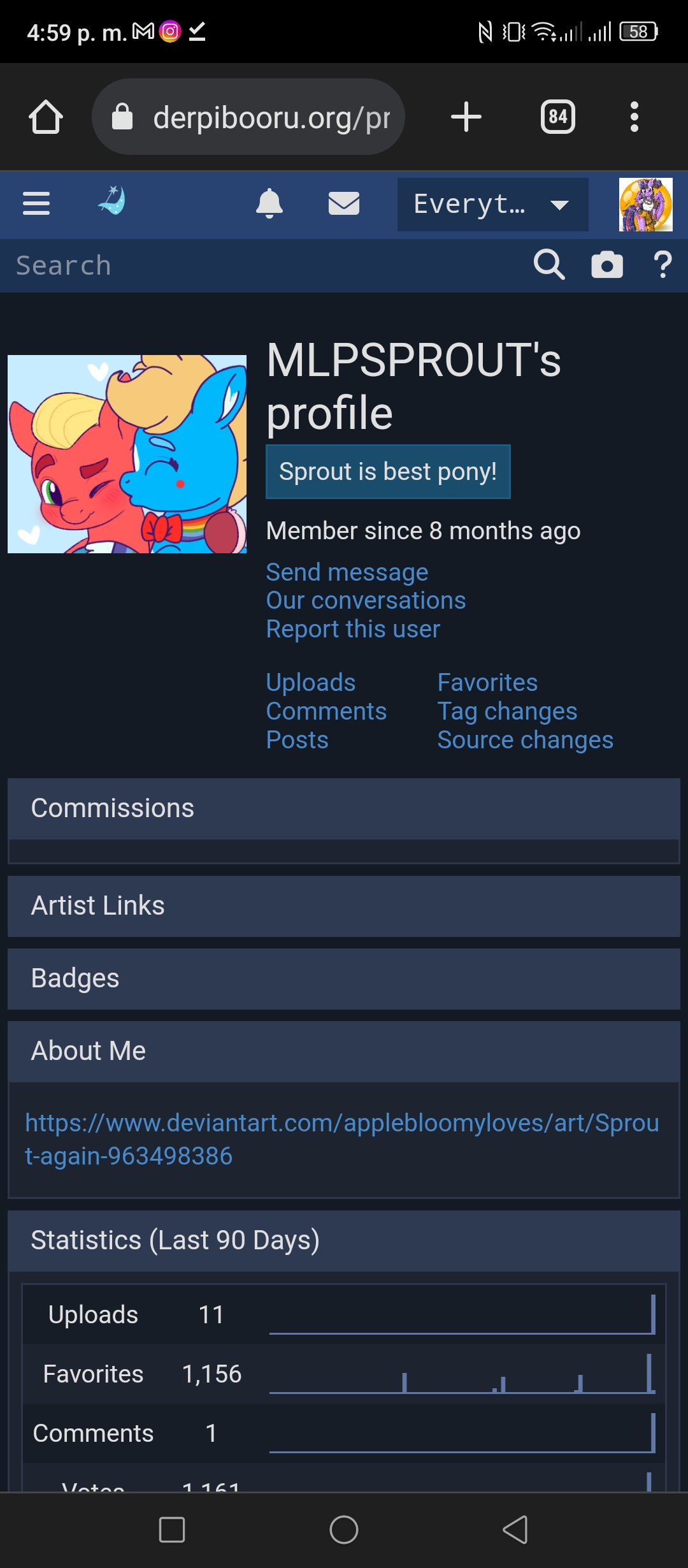688x1568 pixels.
Task: Open Source changes link
Action: (x=525, y=740)
